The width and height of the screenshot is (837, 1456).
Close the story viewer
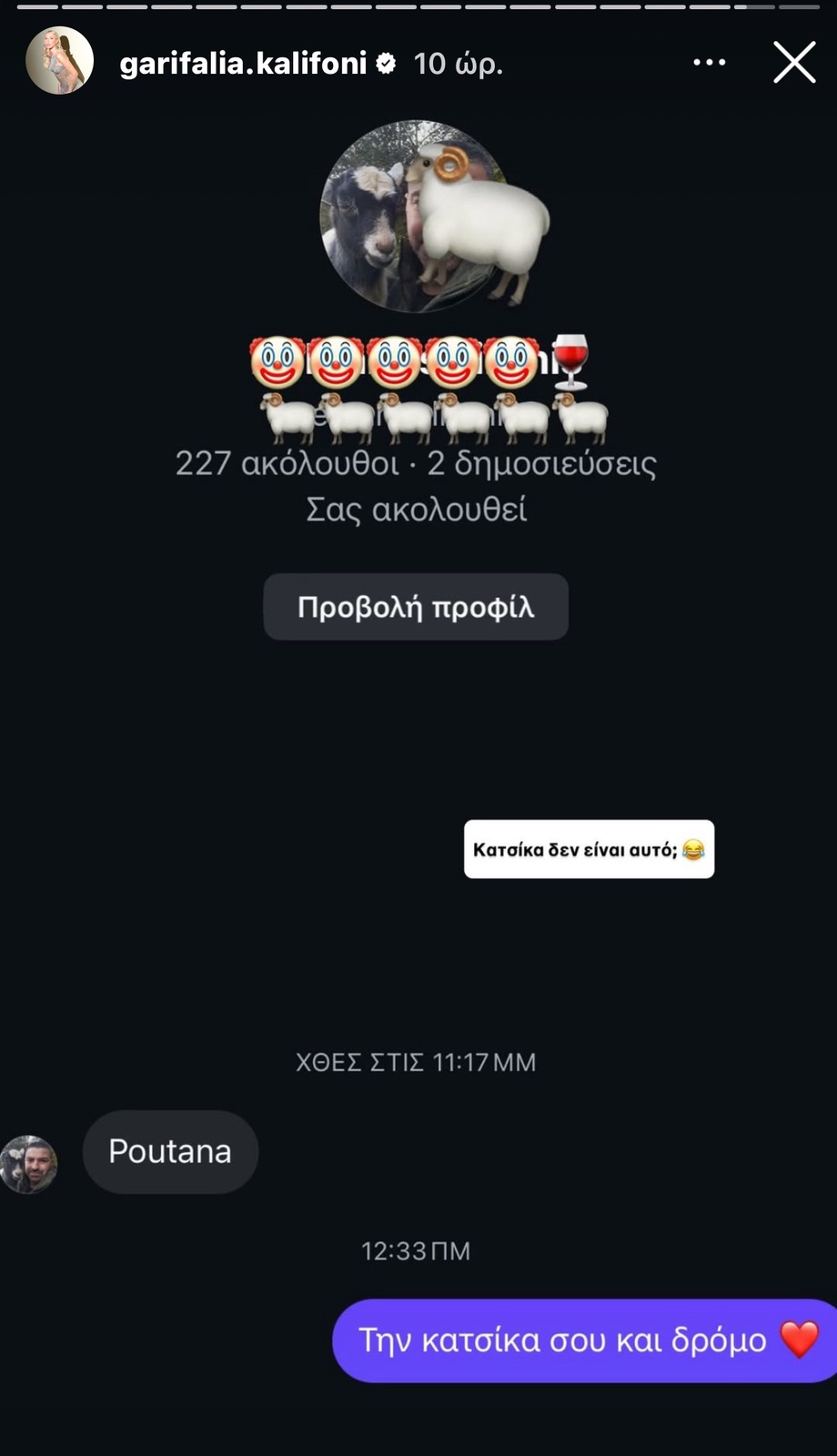point(794,63)
